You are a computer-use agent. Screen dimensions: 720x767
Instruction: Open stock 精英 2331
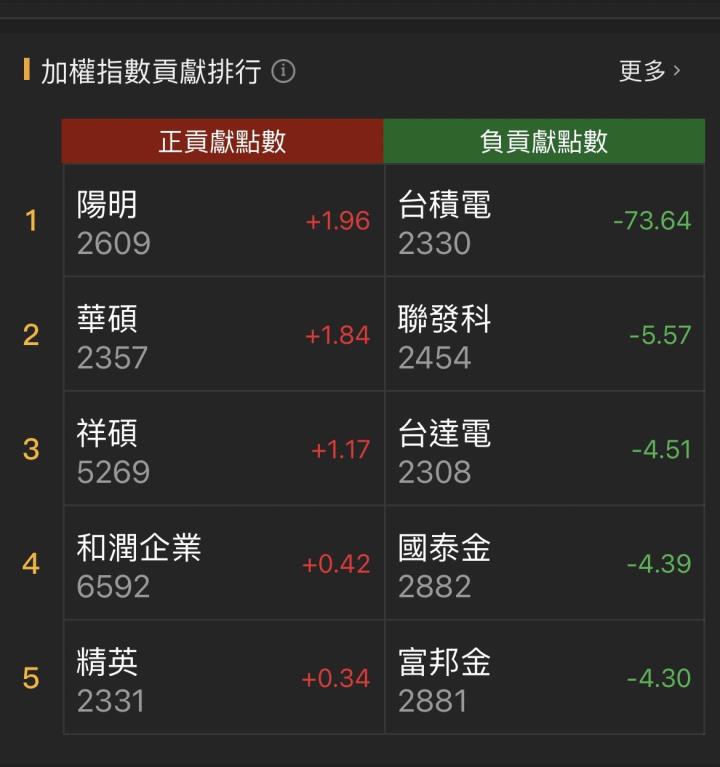[223, 677]
